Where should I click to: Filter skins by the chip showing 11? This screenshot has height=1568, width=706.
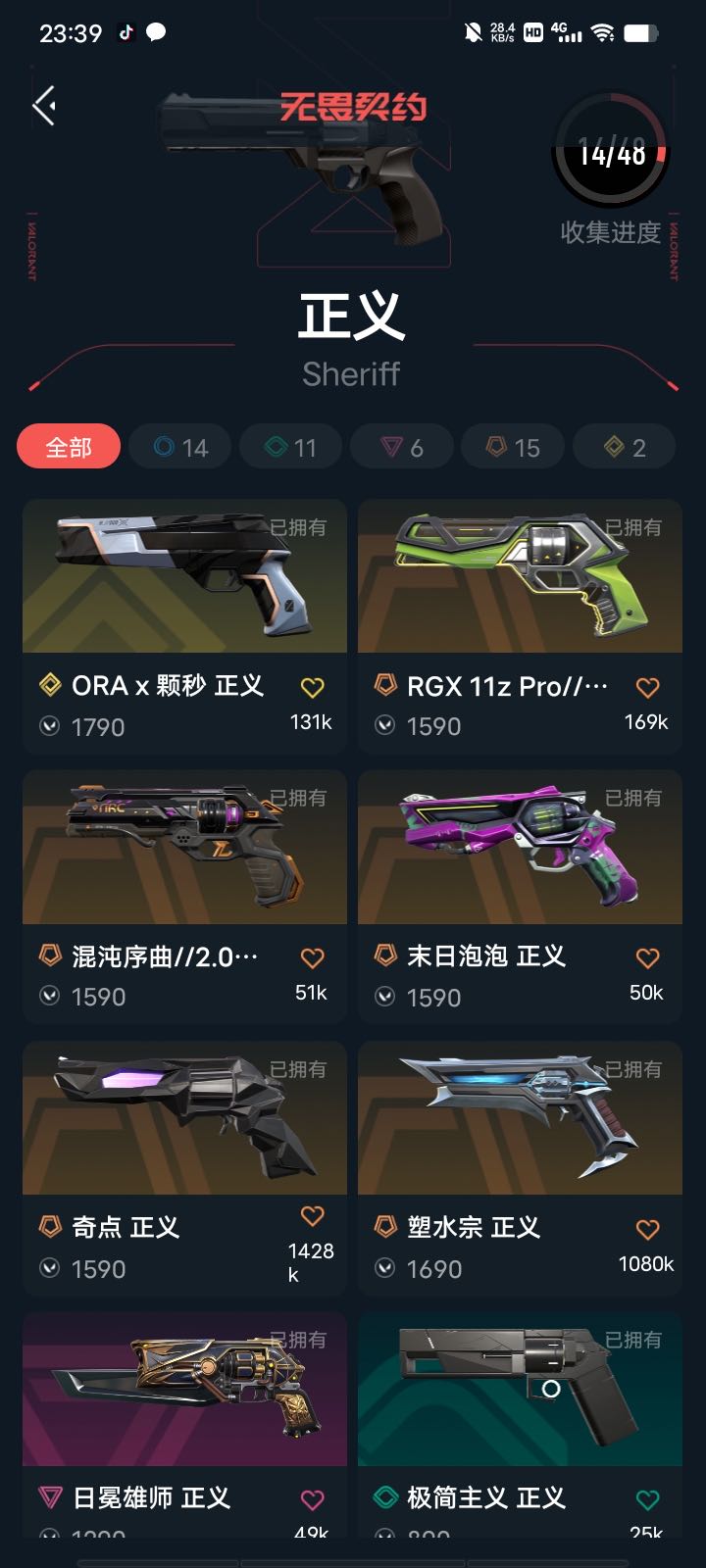291,447
